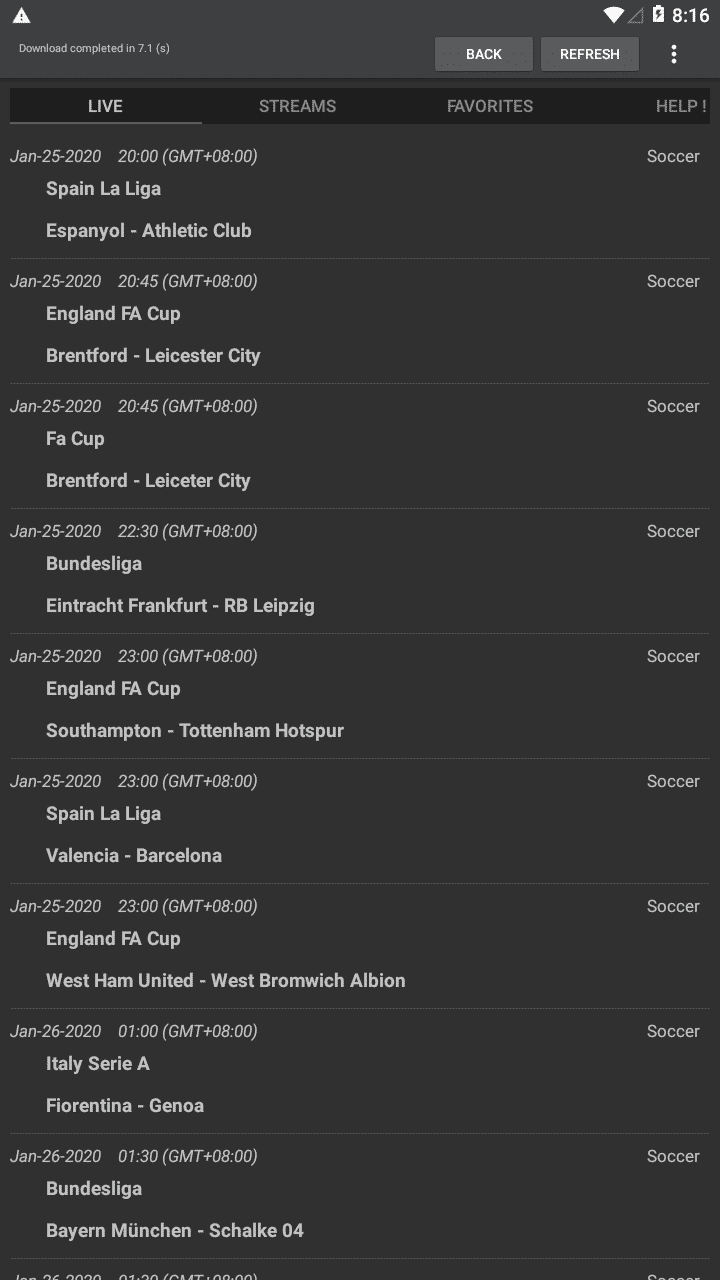Image resolution: width=720 pixels, height=1280 pixels.
Task: Open Southampton - Tottenham Hotspur match
Action: [360, 696]
